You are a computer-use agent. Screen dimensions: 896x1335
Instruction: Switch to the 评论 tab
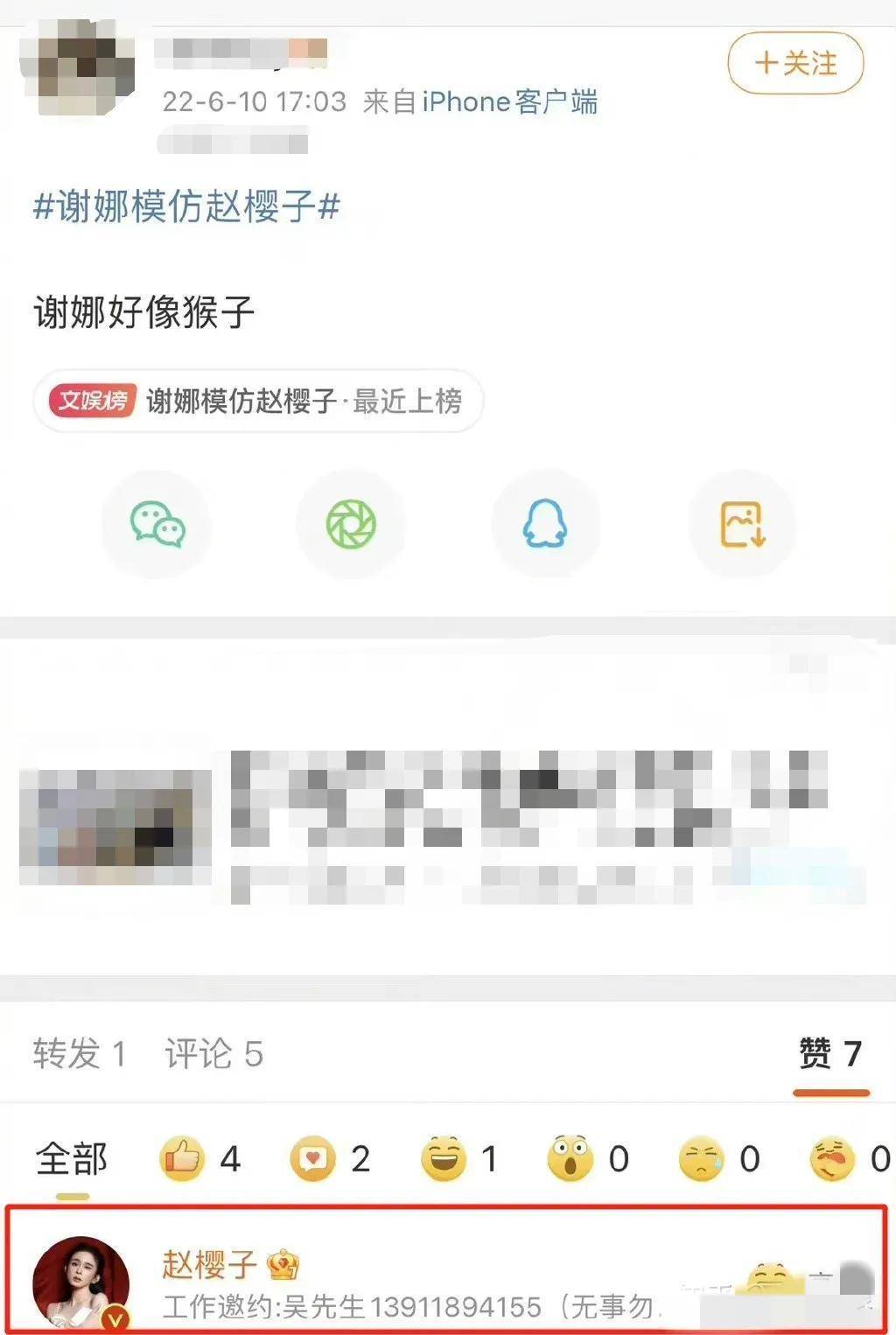[213, 1054]
